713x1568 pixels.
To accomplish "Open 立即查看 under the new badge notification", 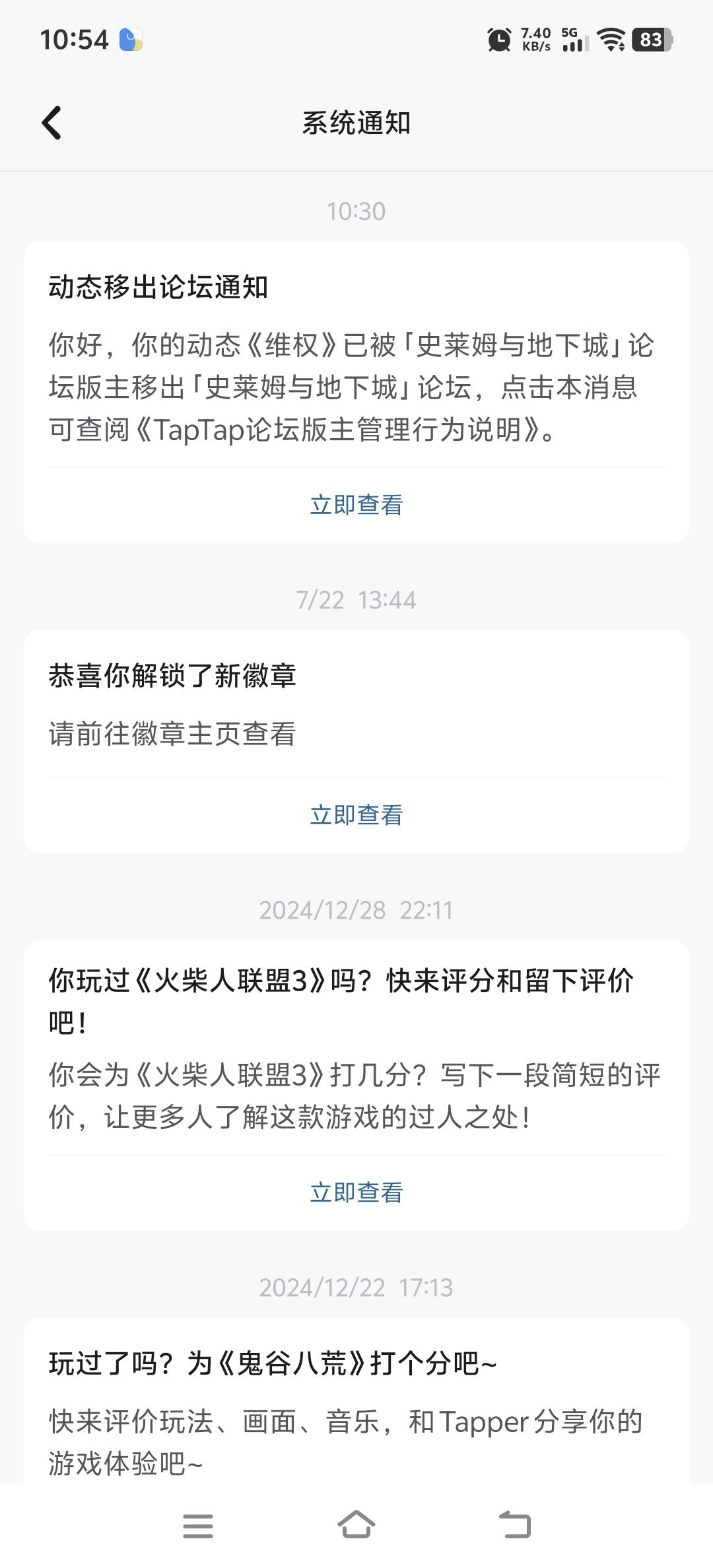I will click(356, 816).
